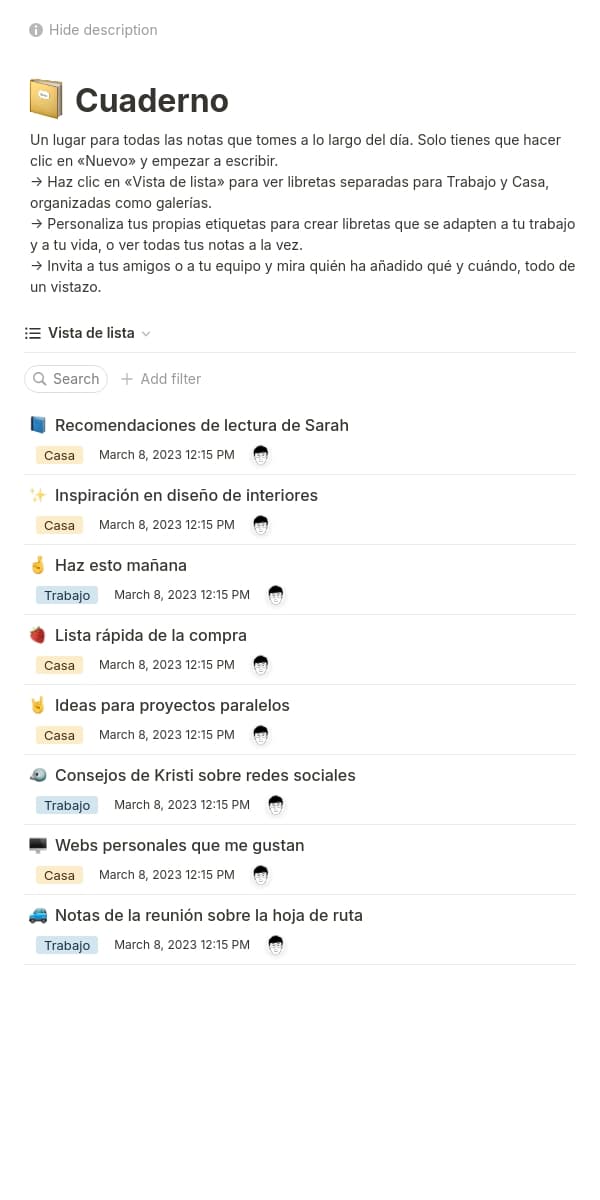Expand the Vista de lista view dropdown
This screenshot has height=1200, width=600.
pyautogui.click(x=90, y=333)
